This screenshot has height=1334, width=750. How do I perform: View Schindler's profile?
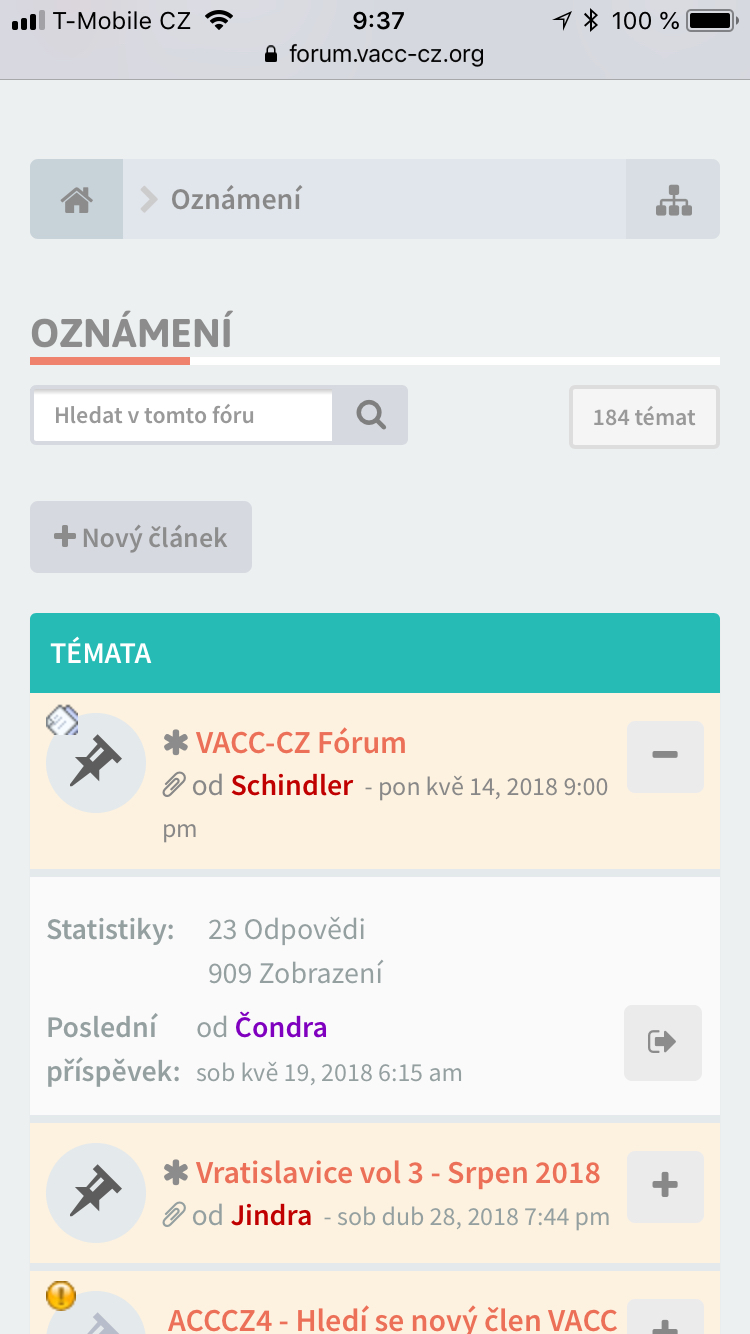(292, 786)
